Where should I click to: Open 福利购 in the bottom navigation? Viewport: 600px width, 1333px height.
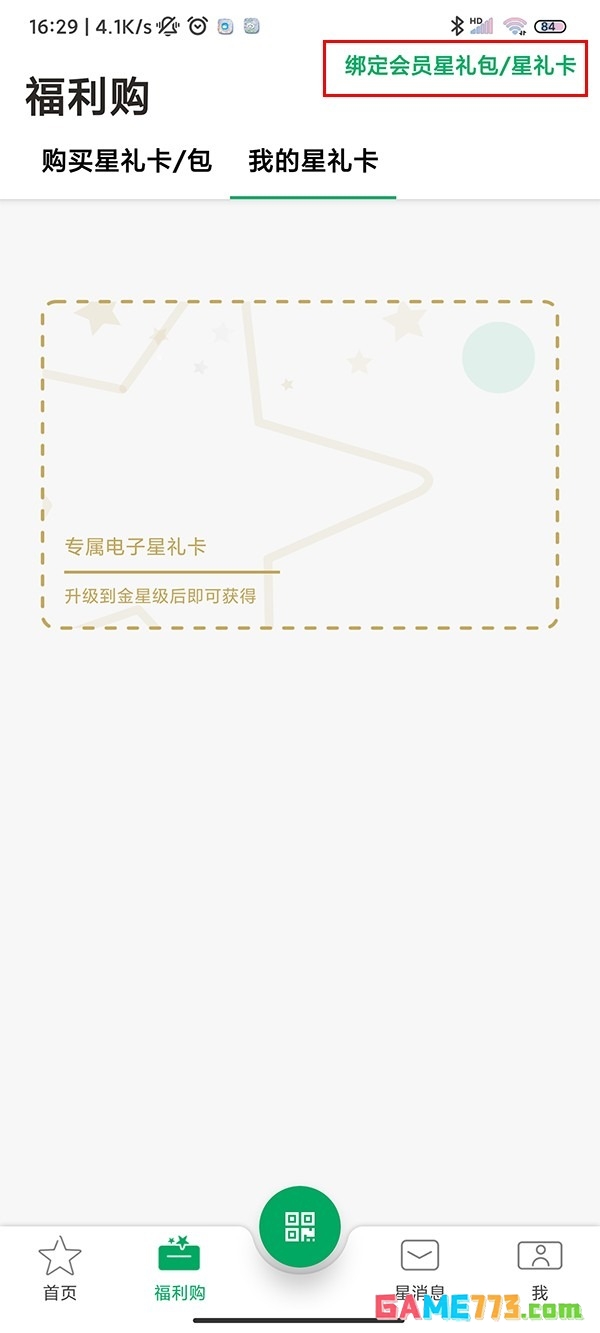click(180, 1268)
